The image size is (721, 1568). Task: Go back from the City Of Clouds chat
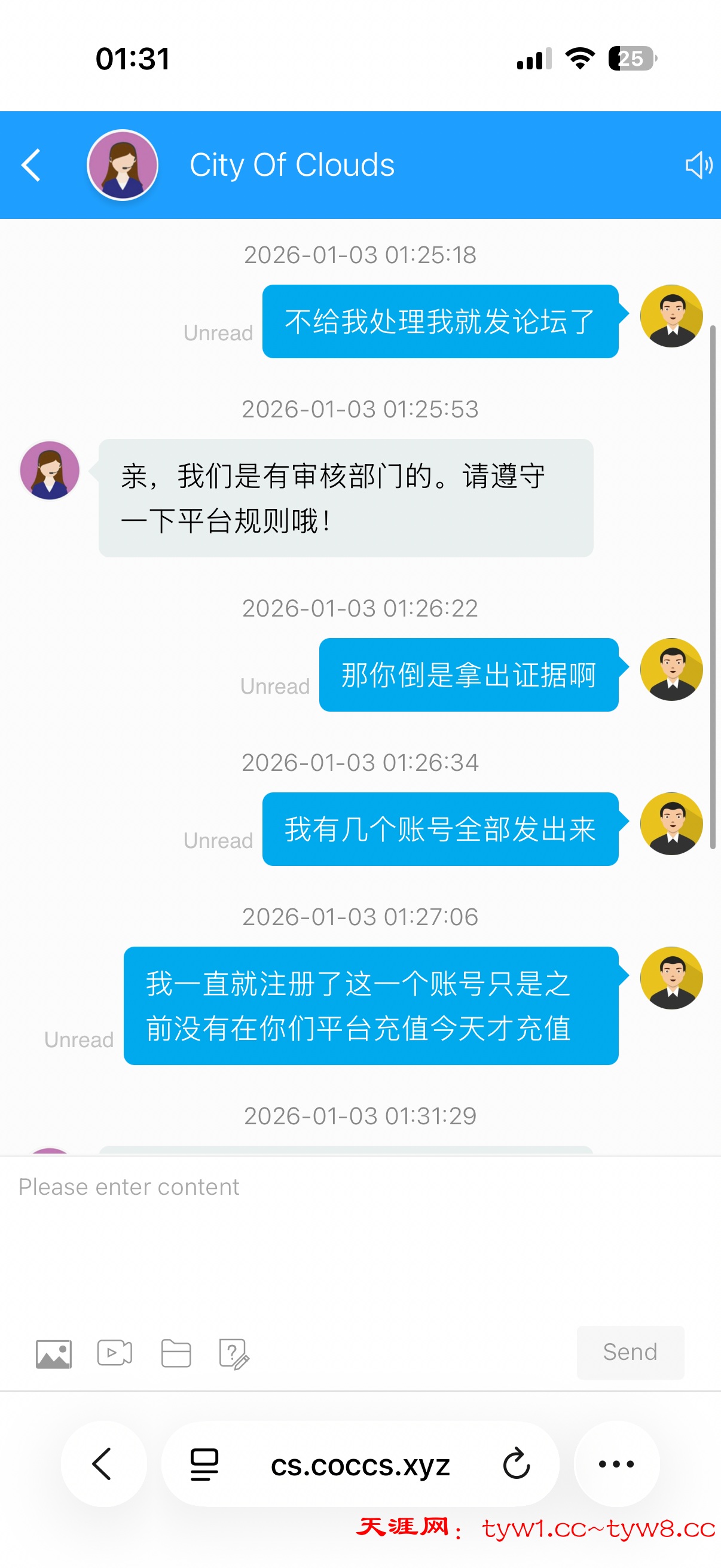(x=31, y=165)
